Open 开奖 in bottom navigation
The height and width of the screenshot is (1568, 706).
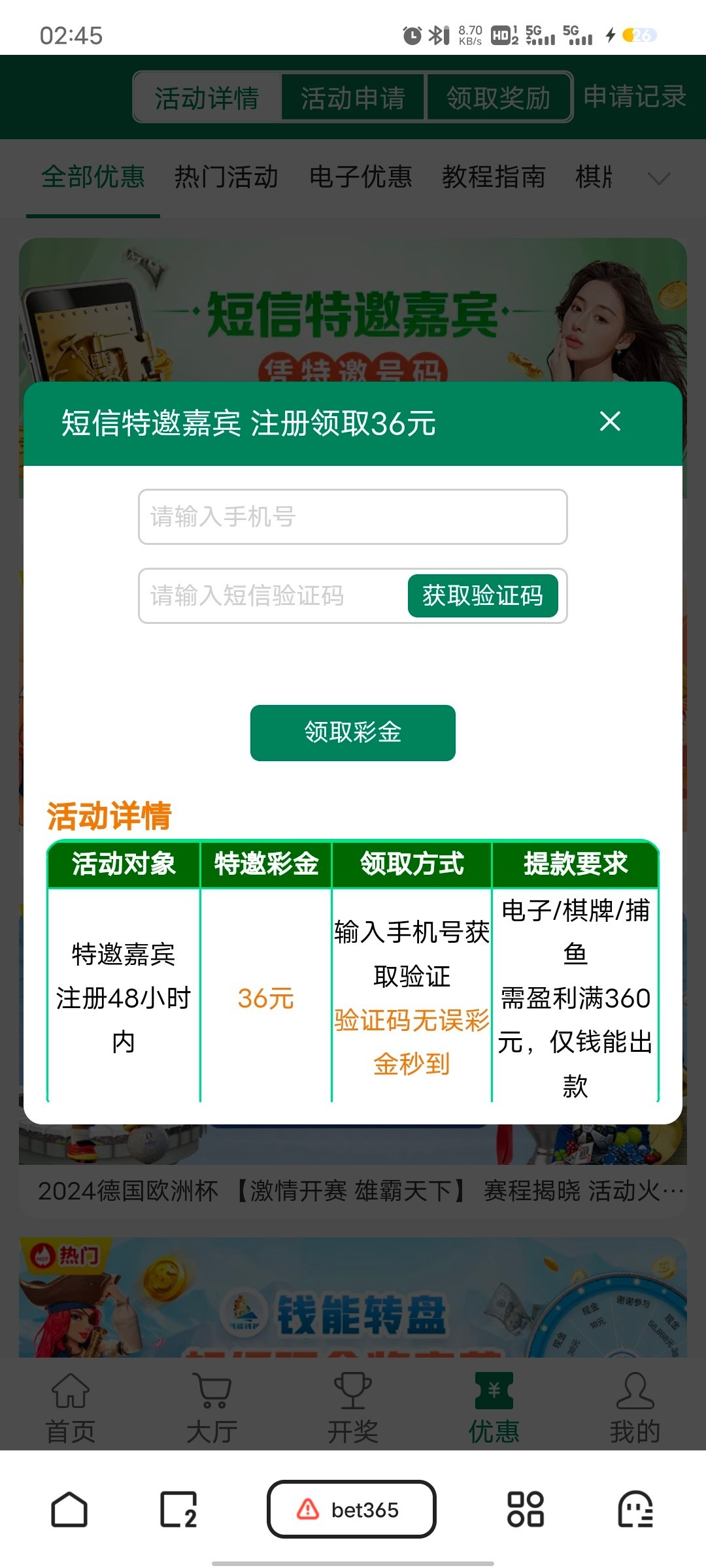tap(353, 1407)
